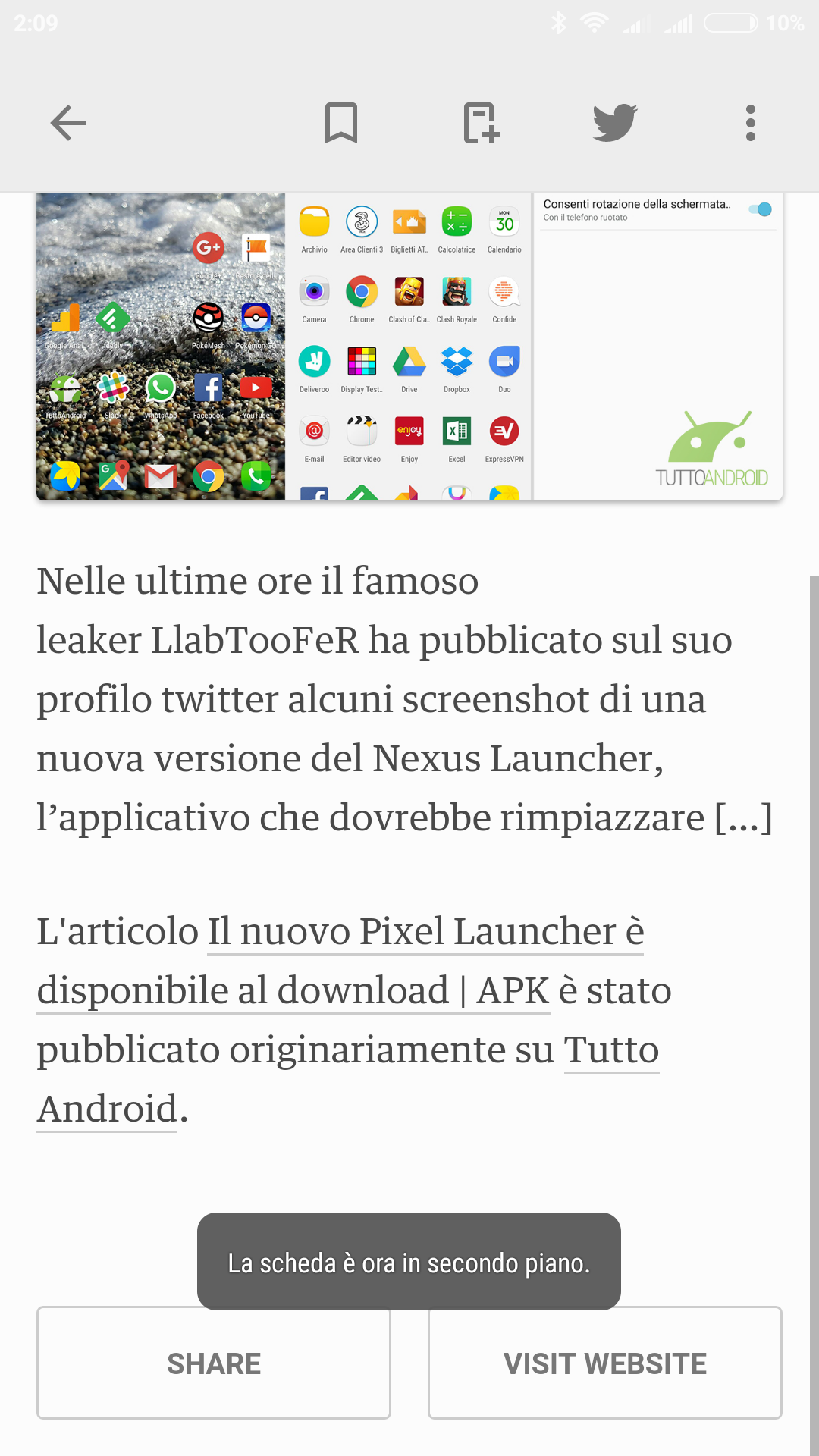Viewport: 819px width, 1456px height.
Task: Follow the Tutto Android link
Action: (x=348, y=1079)
